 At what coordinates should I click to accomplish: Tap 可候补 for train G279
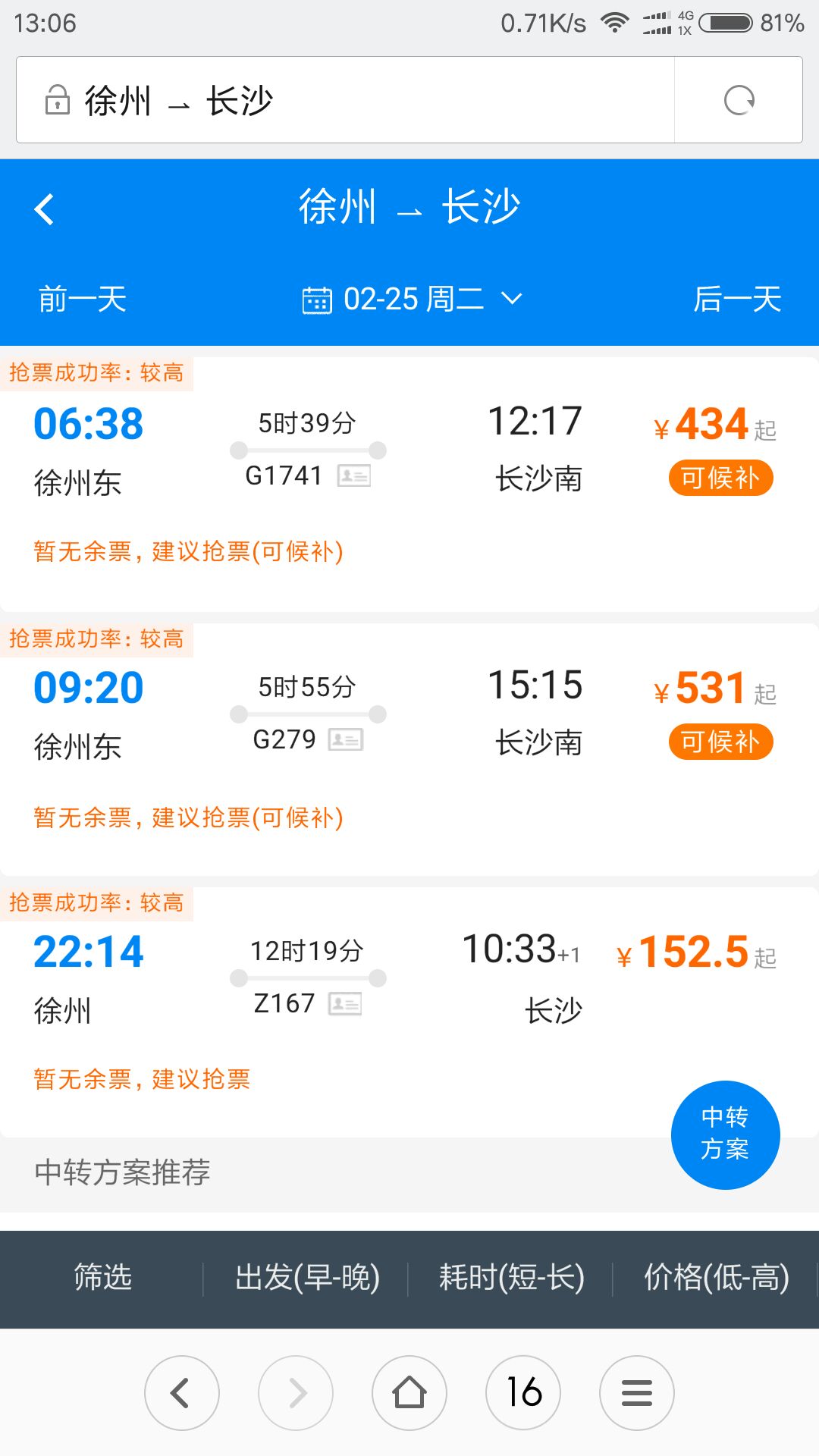(720, 742)
